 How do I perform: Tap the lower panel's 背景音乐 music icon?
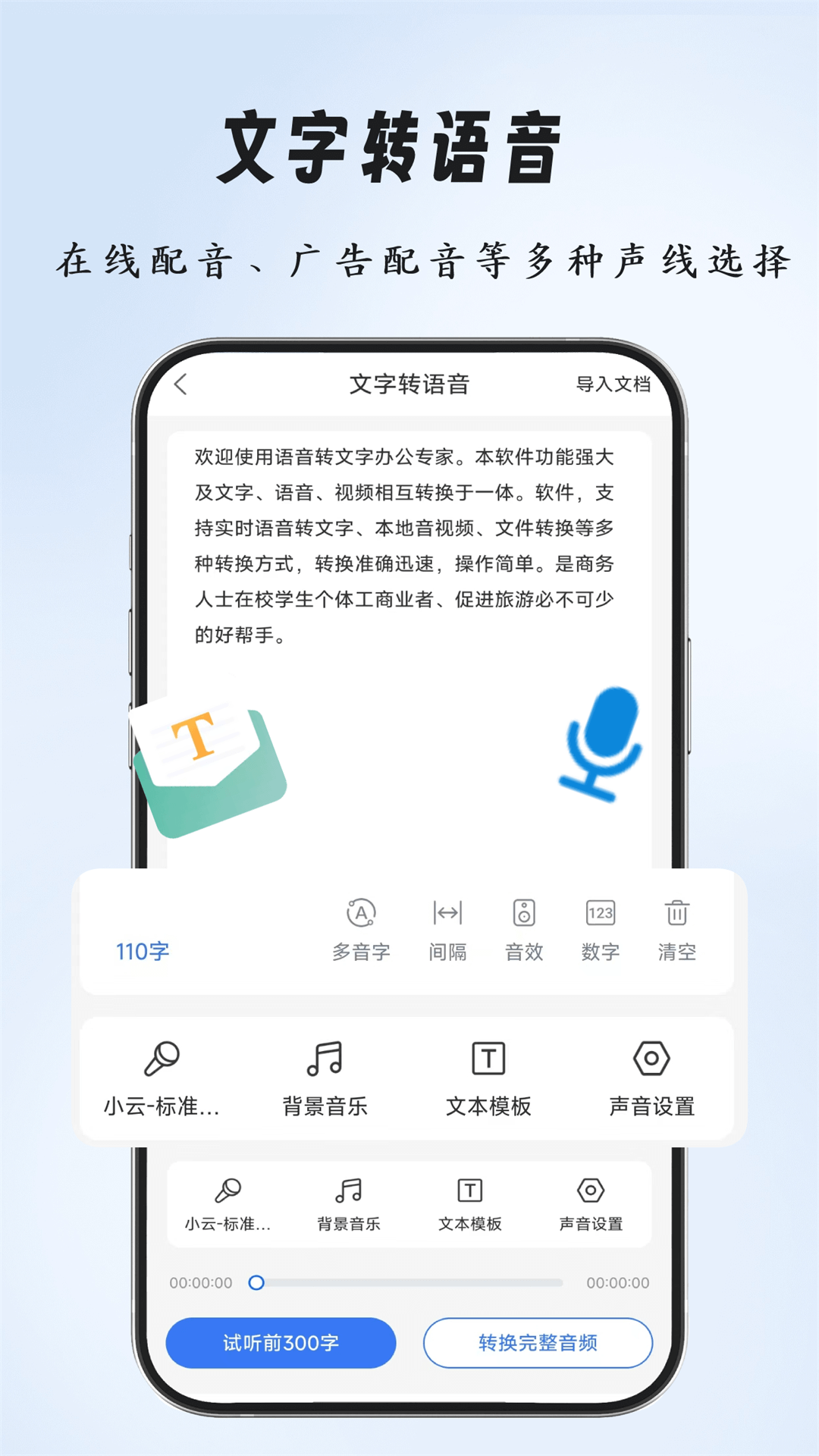(350, 1191)
